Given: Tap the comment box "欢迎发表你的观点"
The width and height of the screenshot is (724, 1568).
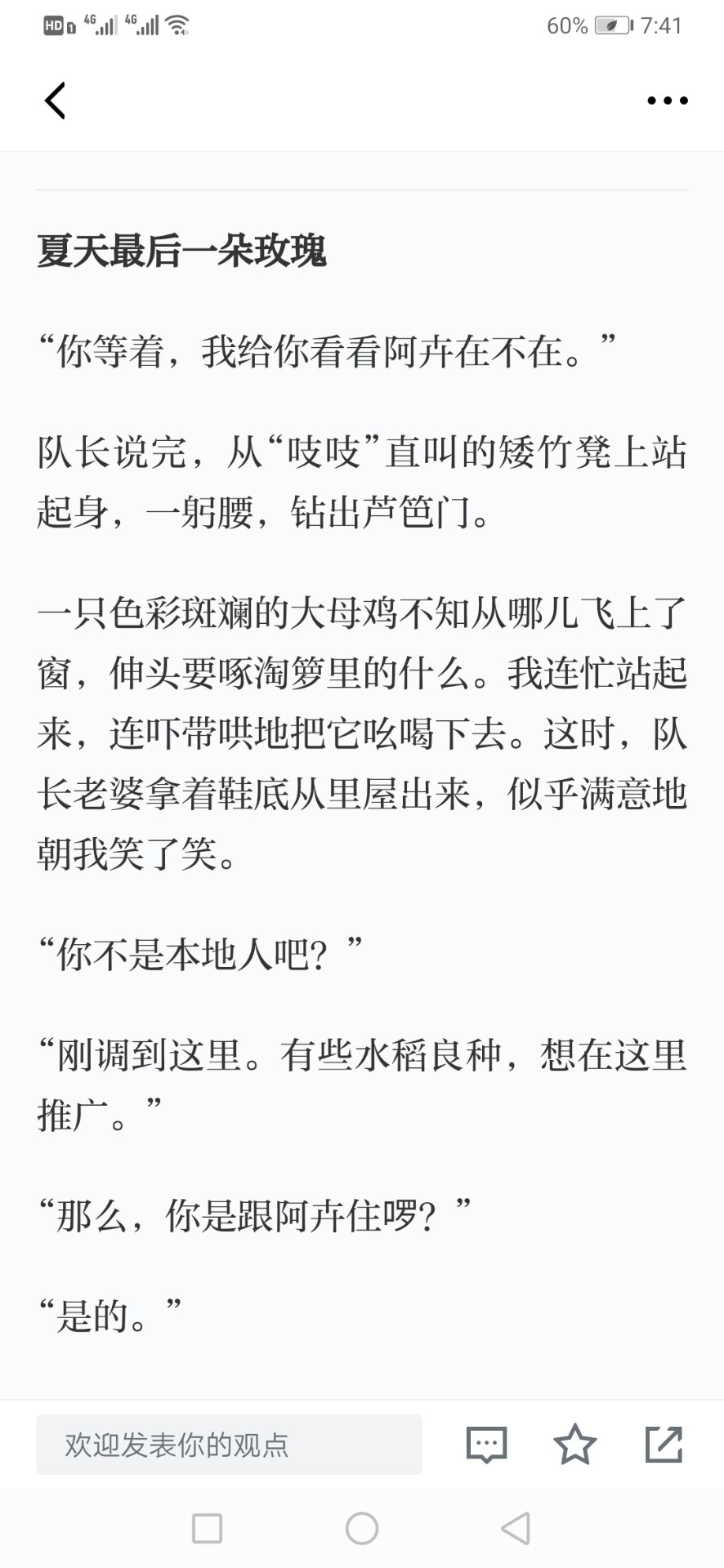Looking at the screenshot, I should 229,1445.
